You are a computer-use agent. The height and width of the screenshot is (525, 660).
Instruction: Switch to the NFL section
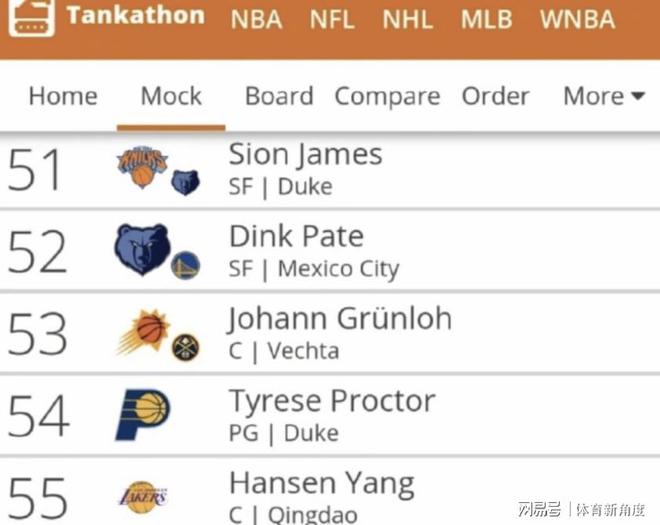(x=331, y=18)
